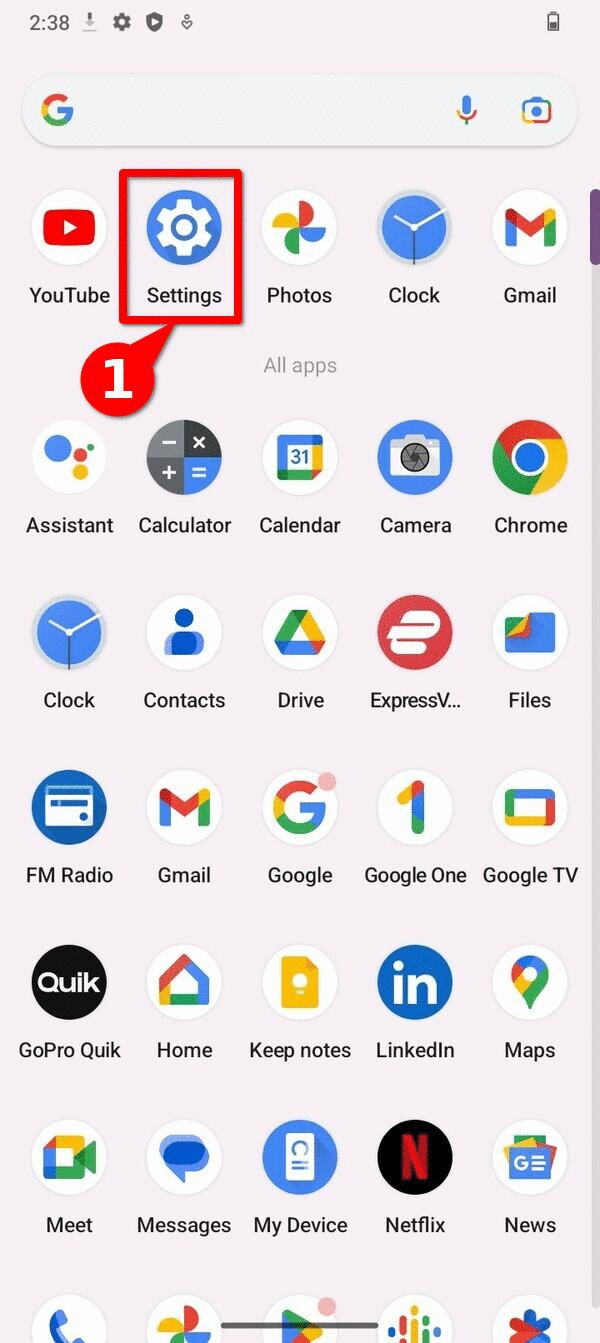This screenshot has width=600, height=1343.
Task: Launch FM Radio
Action: [69, 808]
